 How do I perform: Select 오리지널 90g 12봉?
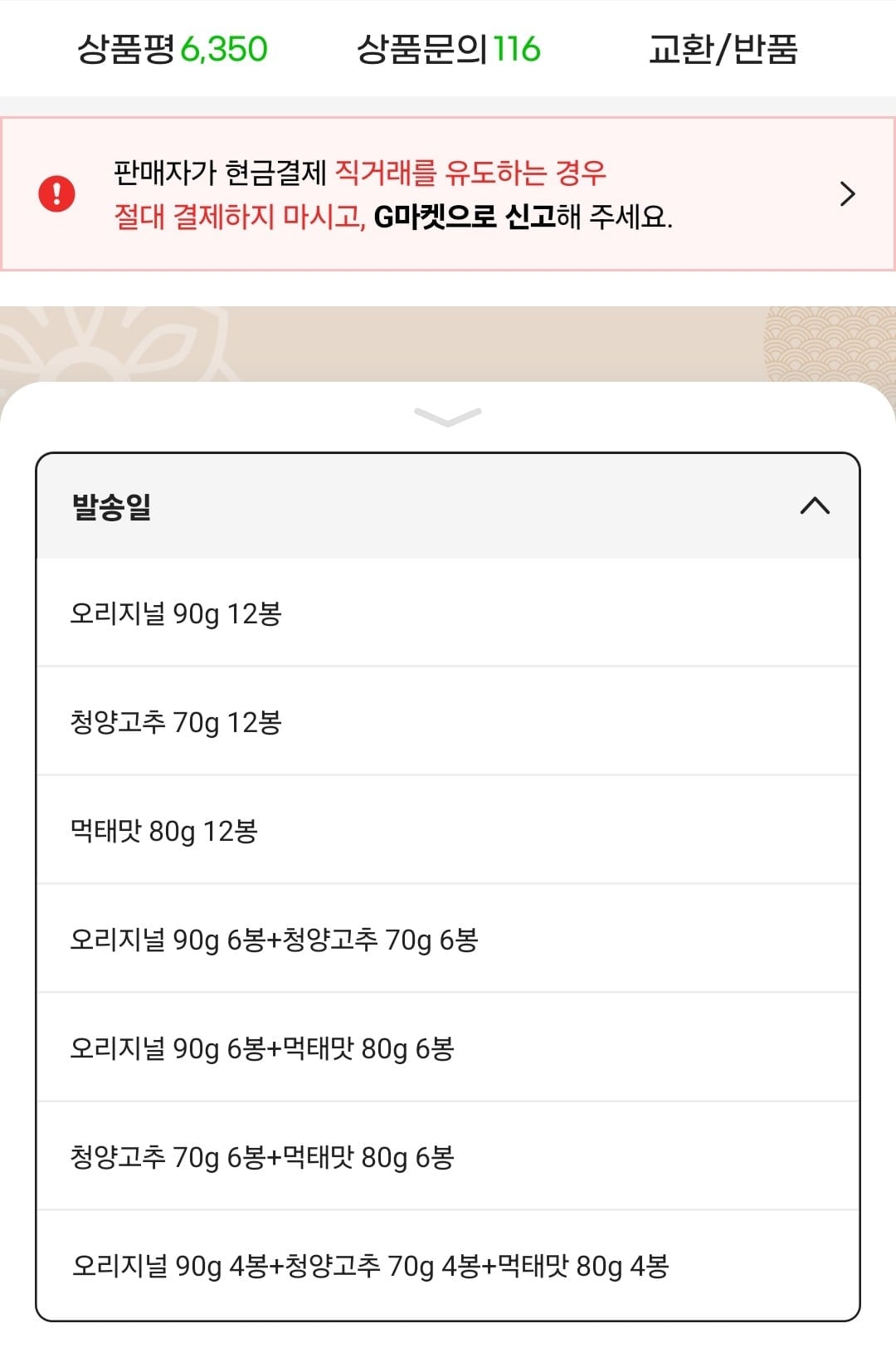point(448,613)
